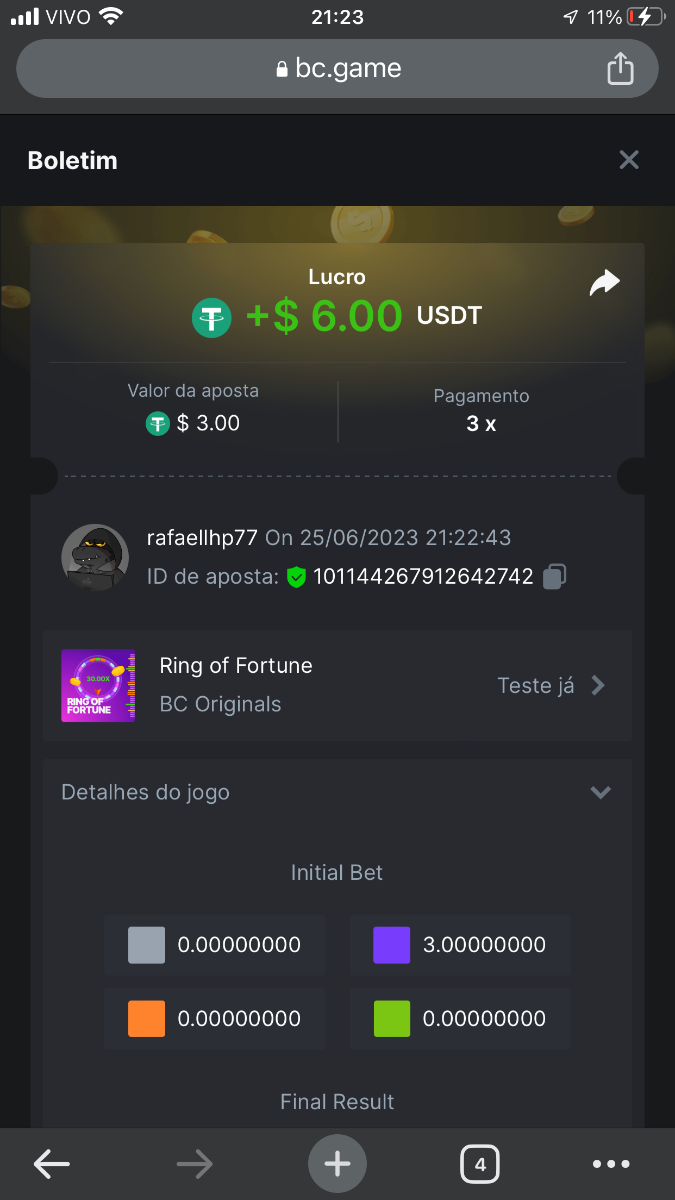
Task: Go back to the previous page
Action: click(x=52, y=1164)
